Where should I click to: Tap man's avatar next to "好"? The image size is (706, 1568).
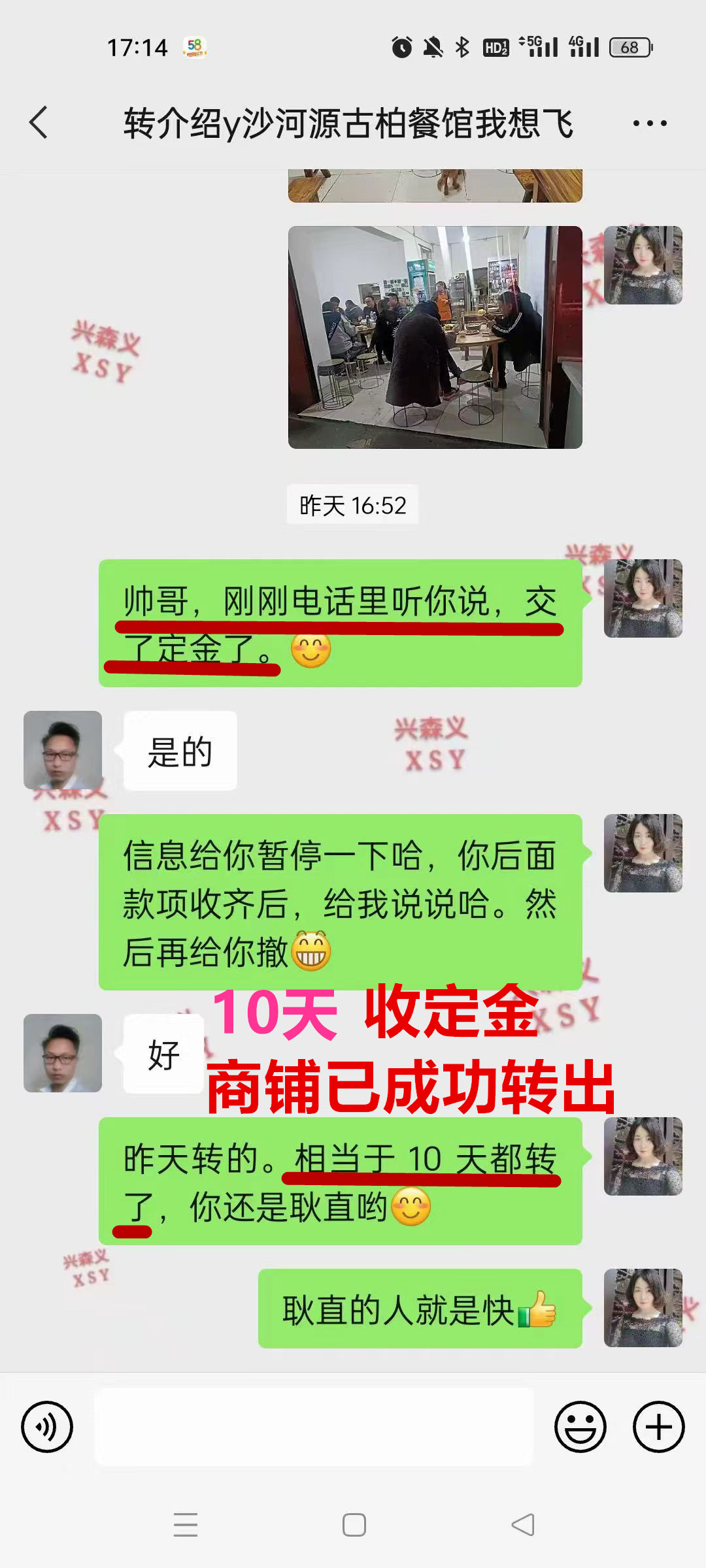(x=63, y=1053)
